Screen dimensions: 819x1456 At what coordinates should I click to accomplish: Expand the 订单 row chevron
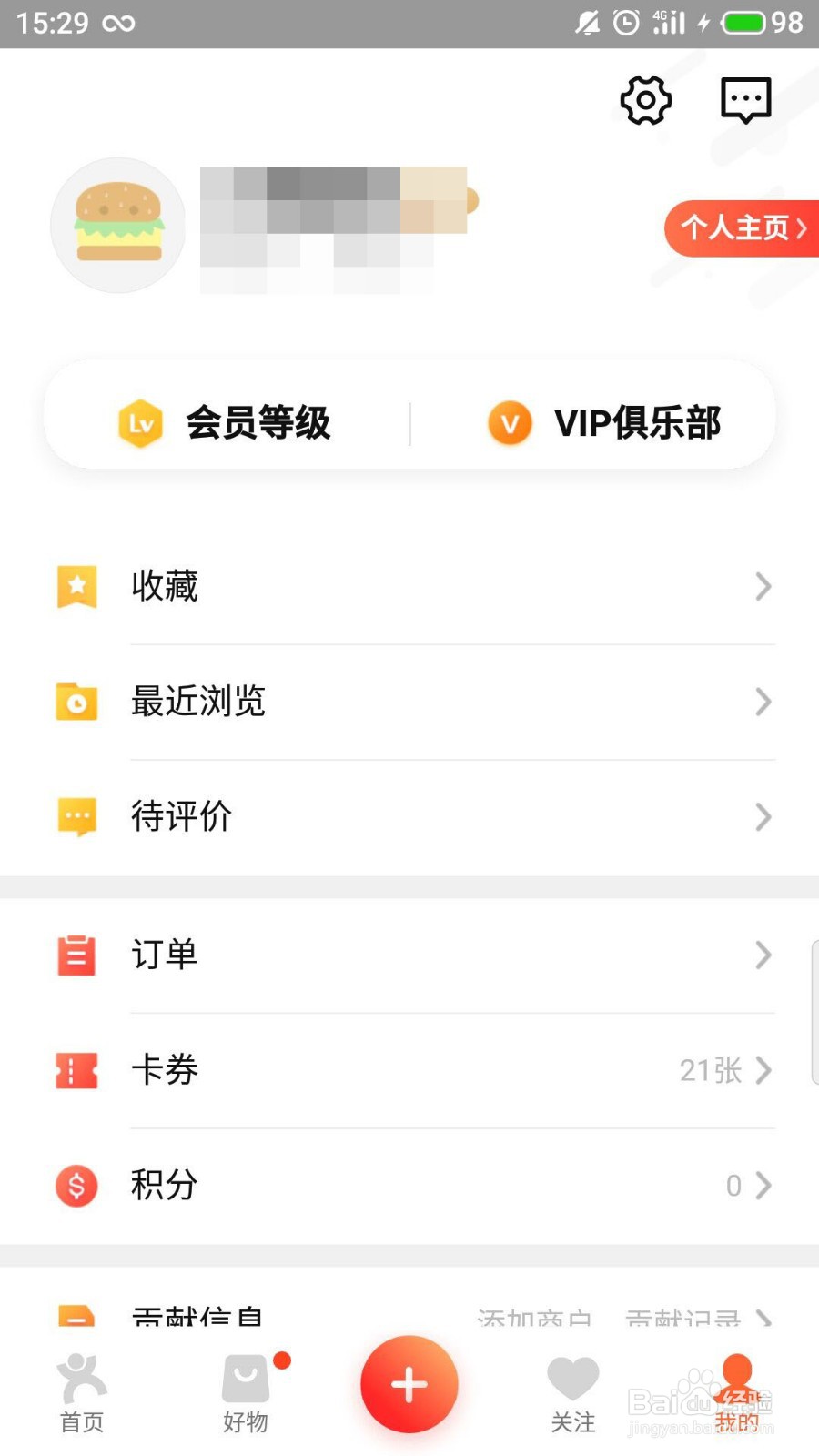coord(763,955)
